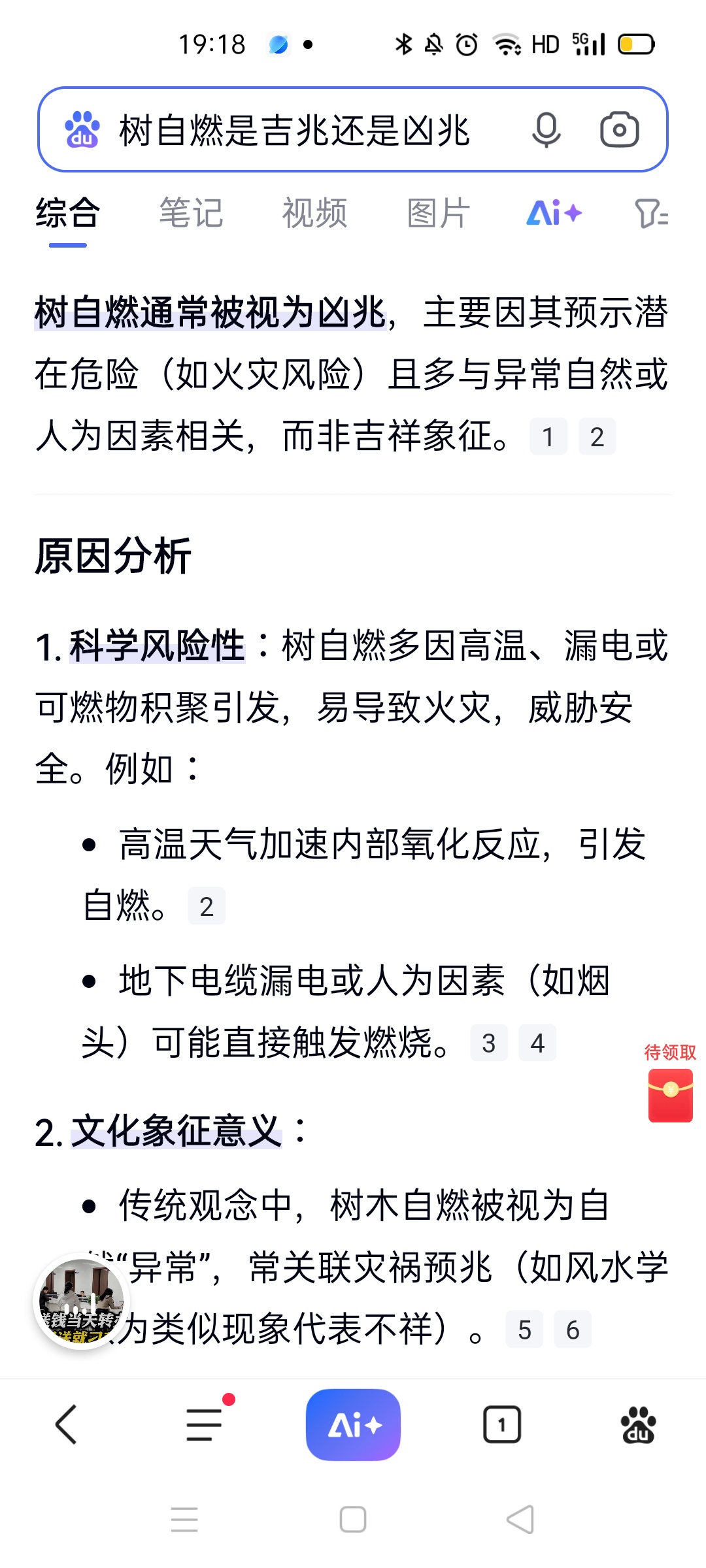Screen dimensions: 706x1568
Task: Open citation 5 under cultural symbolism
Action: point(524,1330)
